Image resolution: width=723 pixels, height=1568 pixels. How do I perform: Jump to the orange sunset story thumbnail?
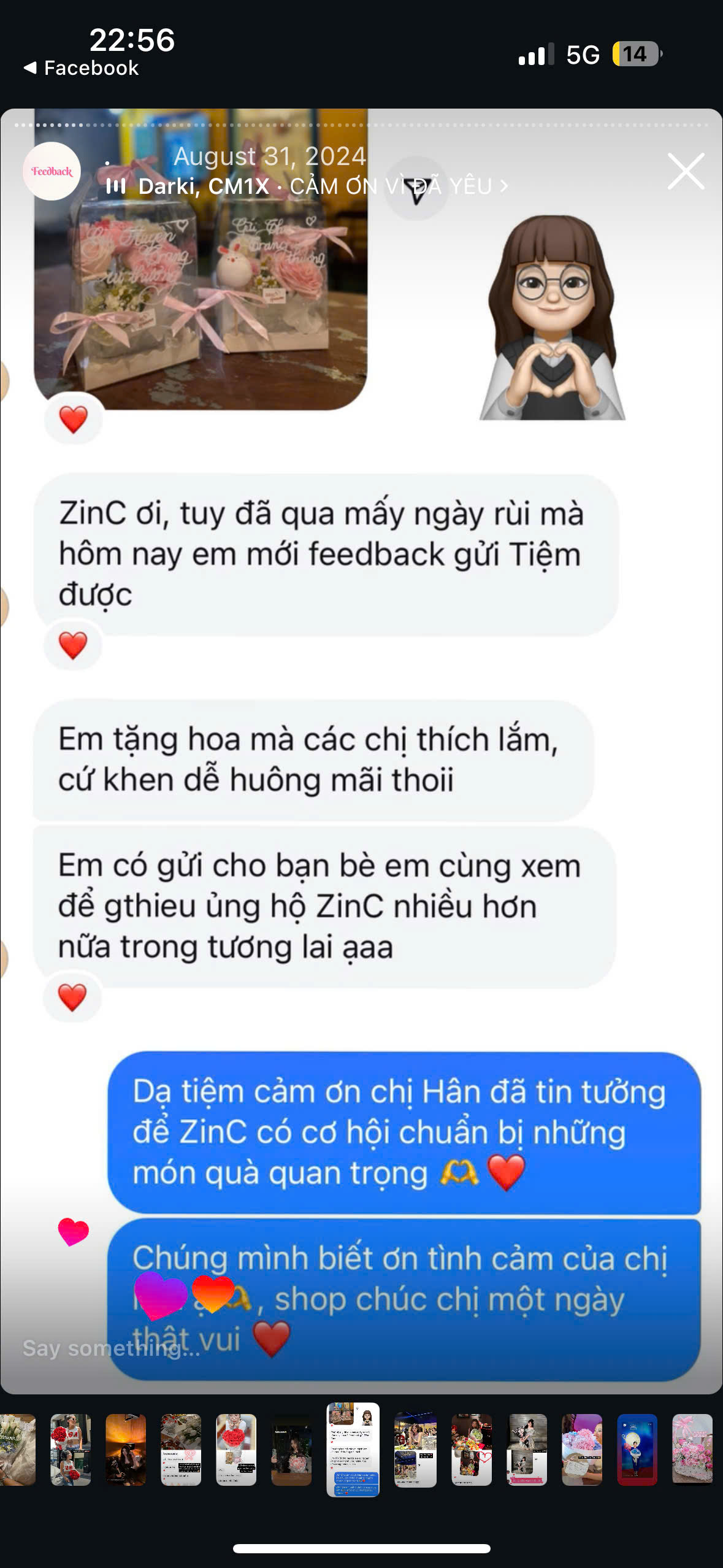tap(126, 1450)
